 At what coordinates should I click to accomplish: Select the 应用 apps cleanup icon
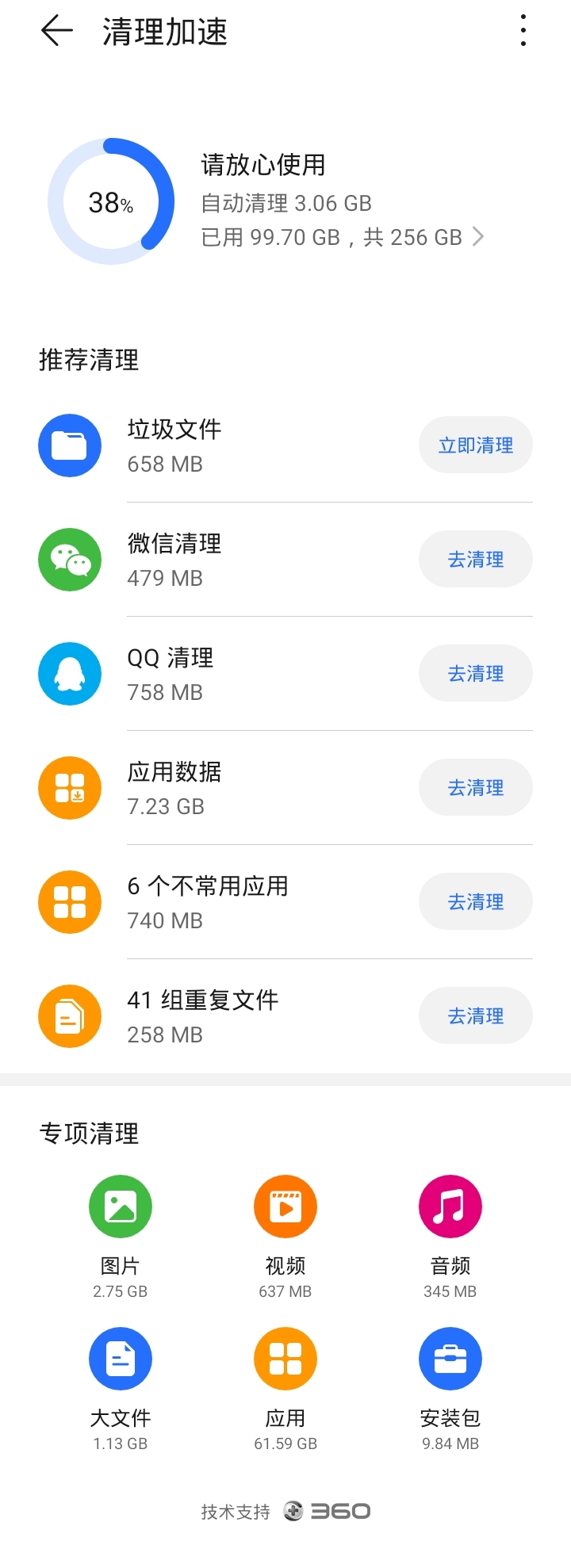click(285, 1358)
